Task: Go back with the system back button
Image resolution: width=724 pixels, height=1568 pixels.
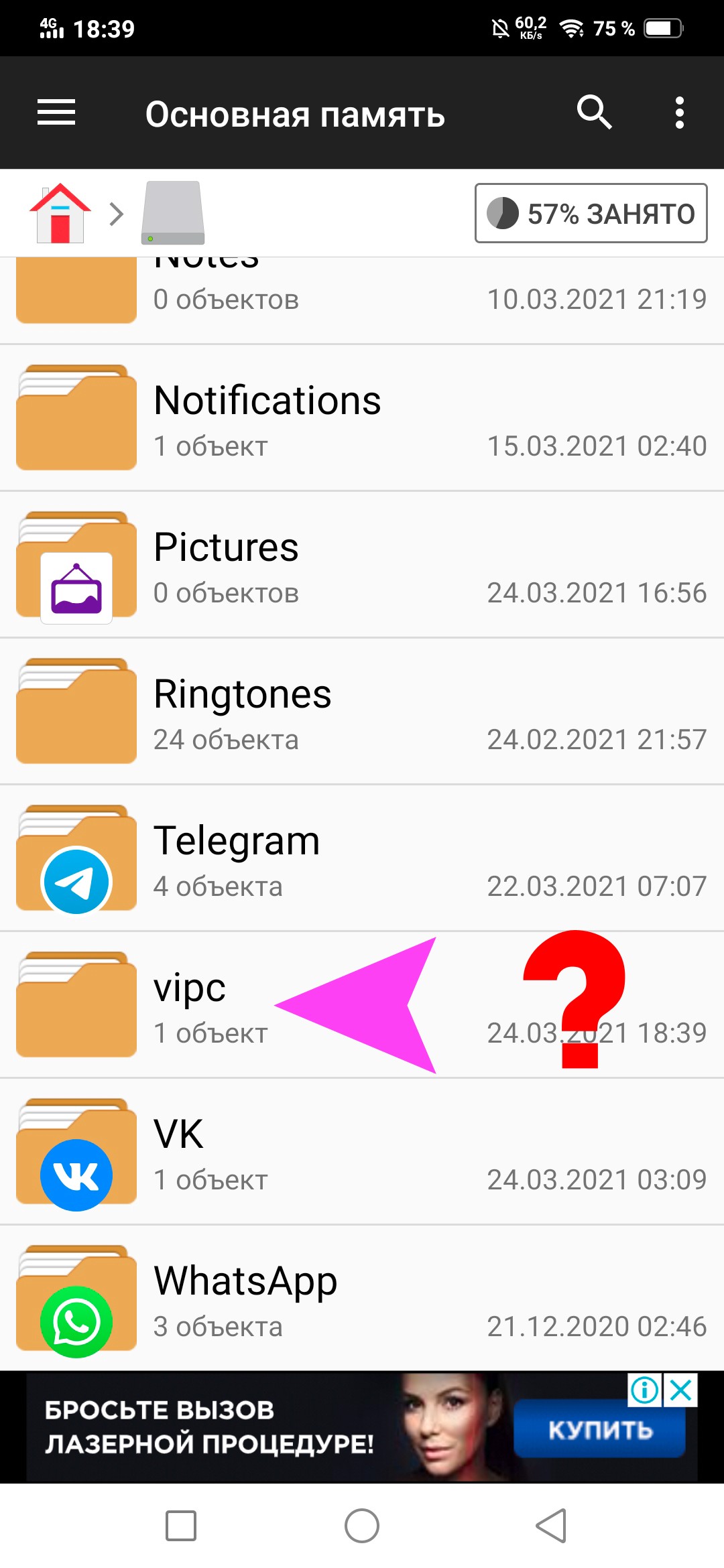Action: [551, 1526]
